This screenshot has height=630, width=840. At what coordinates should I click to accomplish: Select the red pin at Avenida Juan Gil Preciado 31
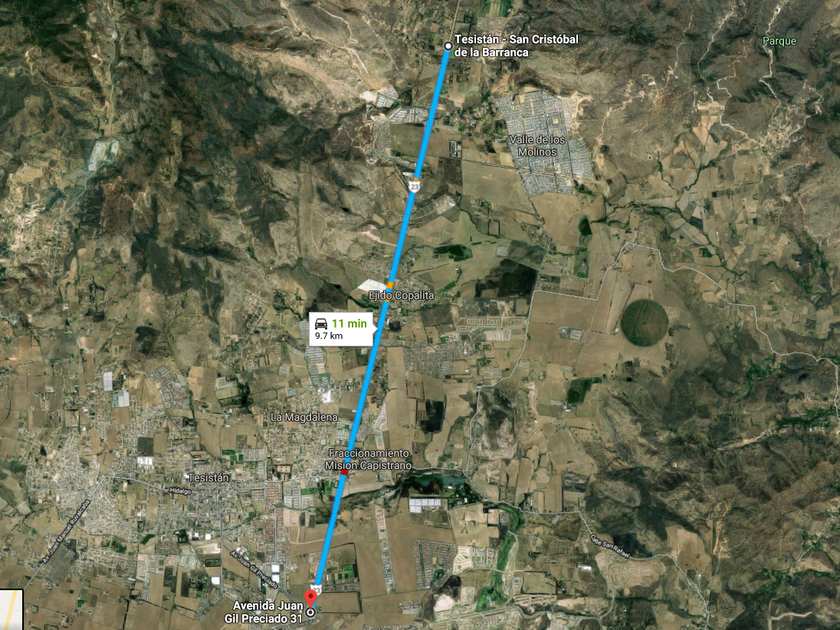[310, 597]
